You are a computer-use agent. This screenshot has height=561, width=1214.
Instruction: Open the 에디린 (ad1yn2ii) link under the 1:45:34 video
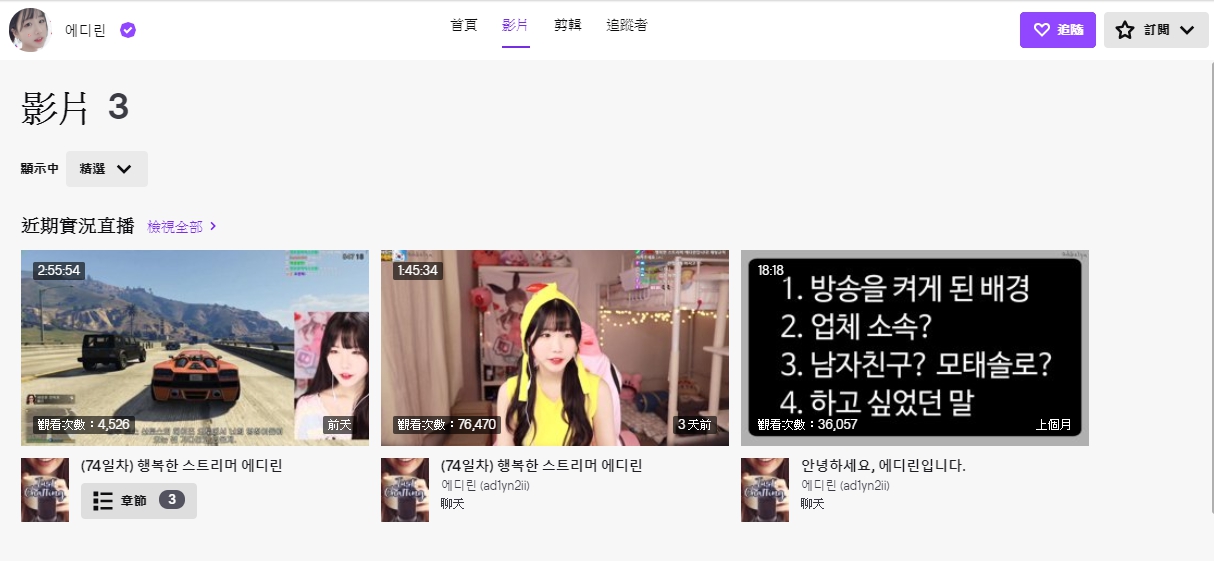485,485
